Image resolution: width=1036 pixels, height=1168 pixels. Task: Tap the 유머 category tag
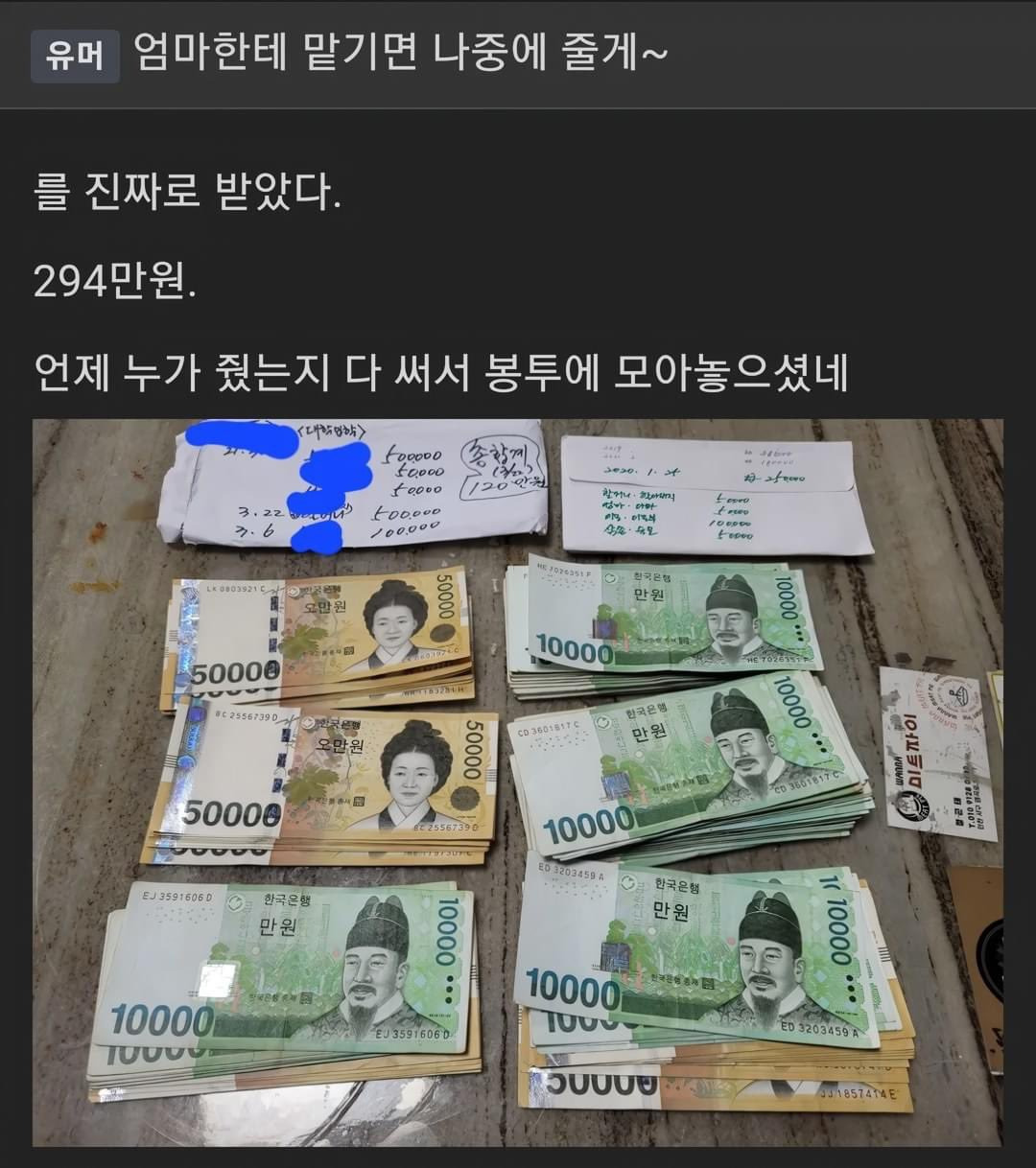tap(75, 56)
